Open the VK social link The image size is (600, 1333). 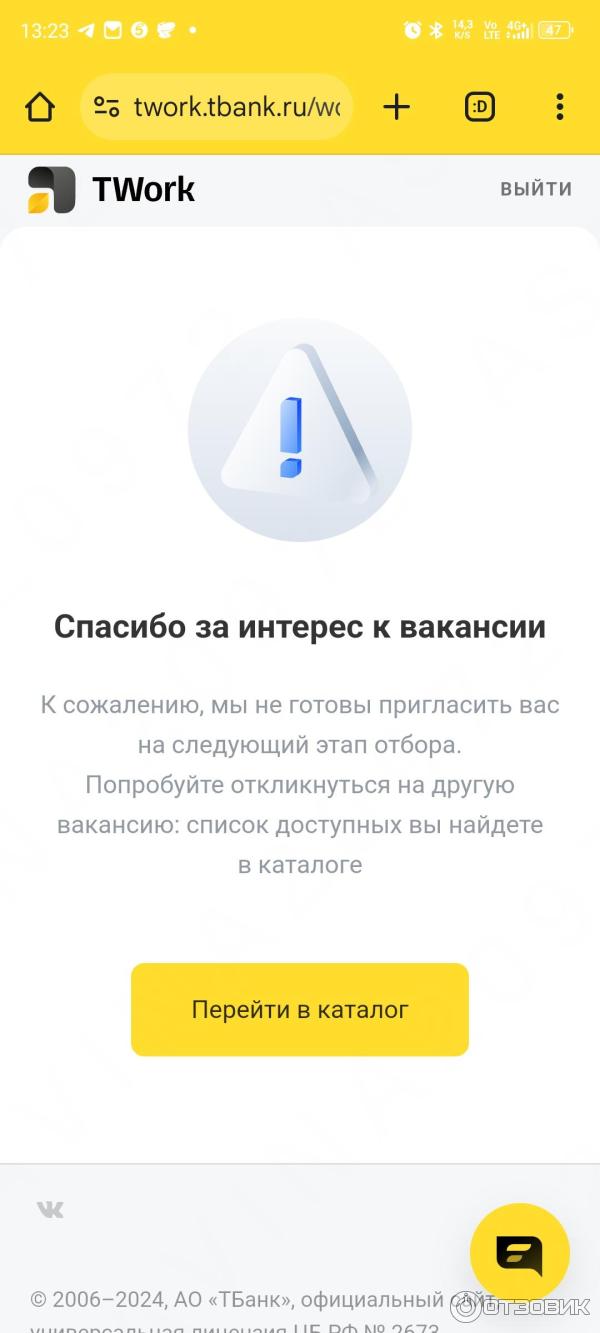coord(50,1210)
